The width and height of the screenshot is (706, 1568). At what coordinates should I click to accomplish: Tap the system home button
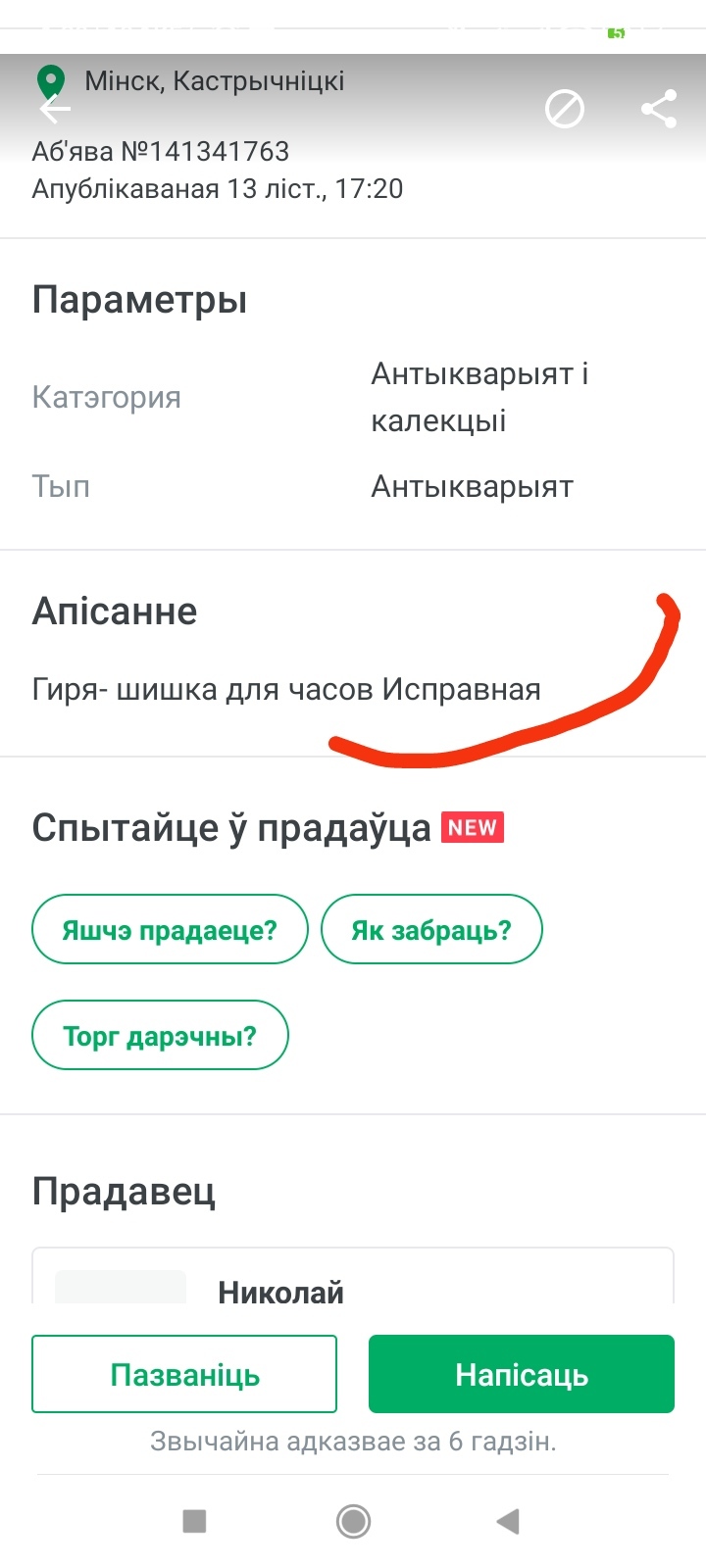353,1521
